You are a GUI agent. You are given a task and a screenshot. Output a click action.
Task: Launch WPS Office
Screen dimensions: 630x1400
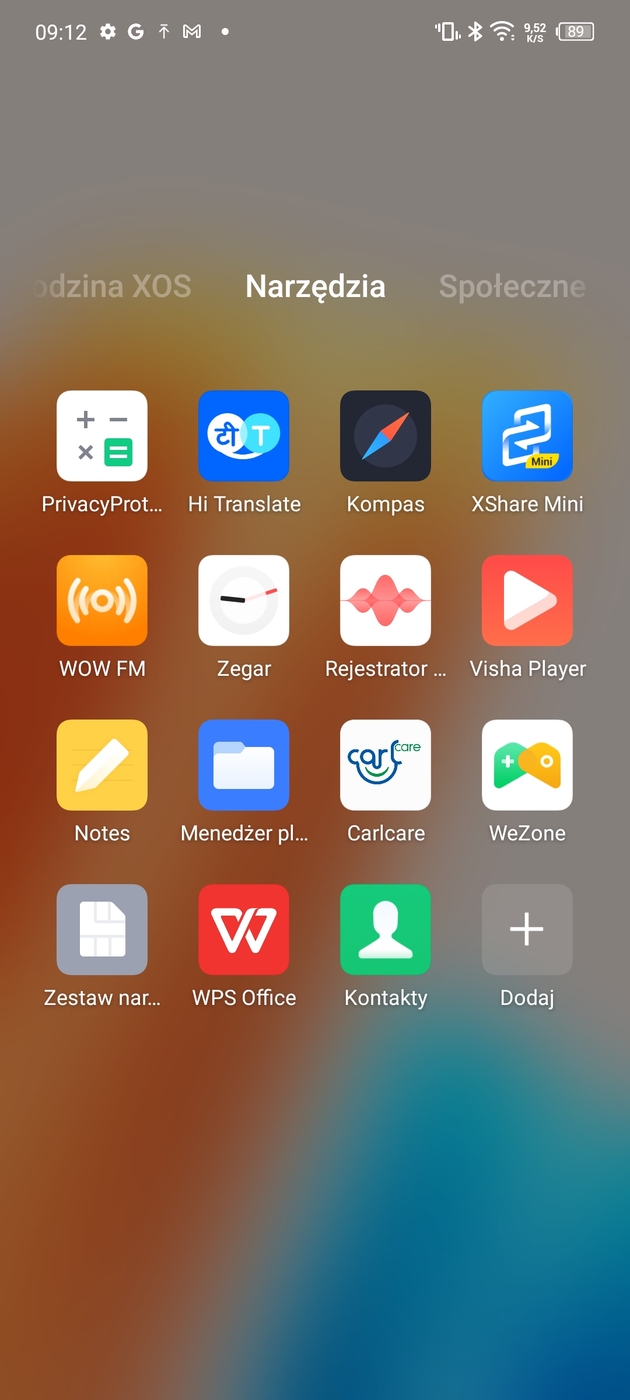click(x=244, y=930)
